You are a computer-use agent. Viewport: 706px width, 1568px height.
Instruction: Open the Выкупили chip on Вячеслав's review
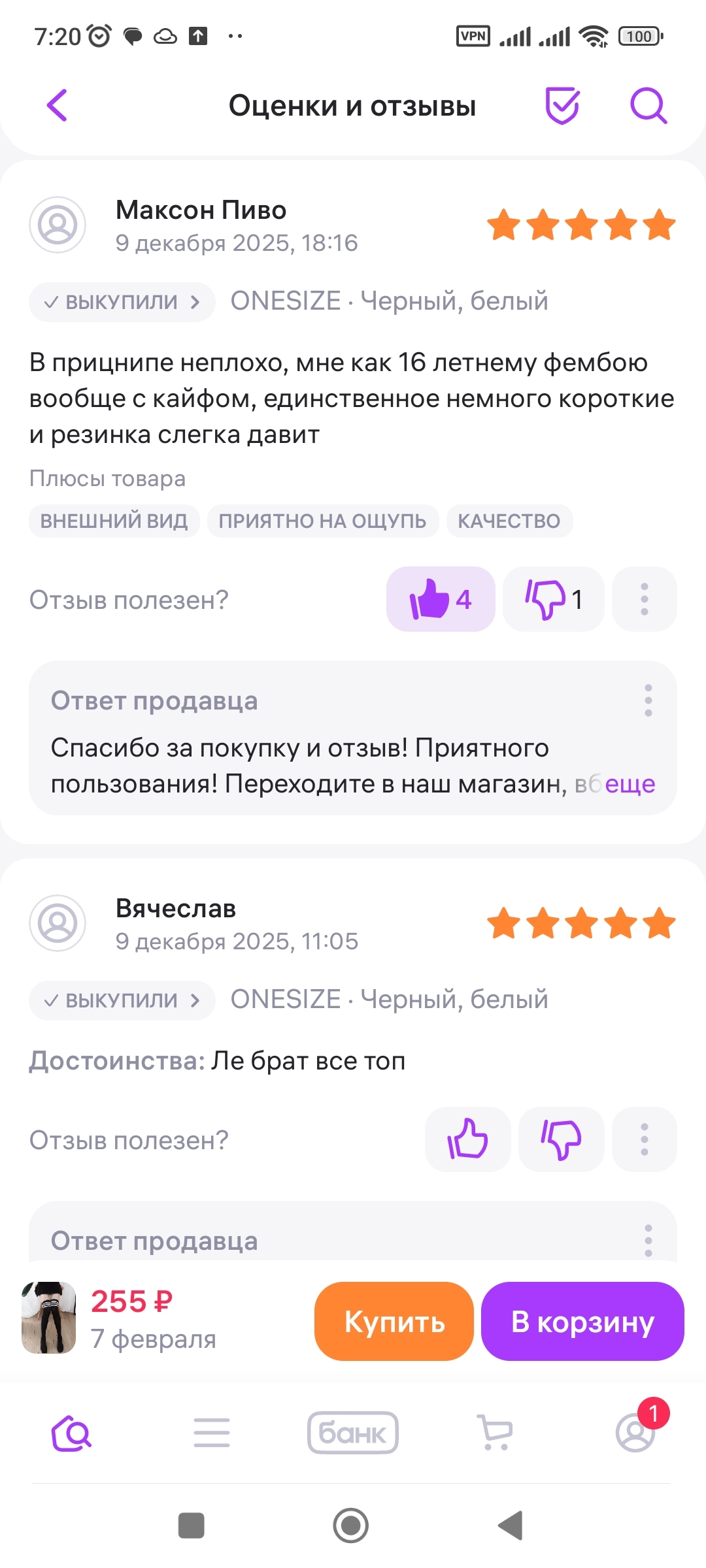pyautogui.click(x=122, y=1000)
